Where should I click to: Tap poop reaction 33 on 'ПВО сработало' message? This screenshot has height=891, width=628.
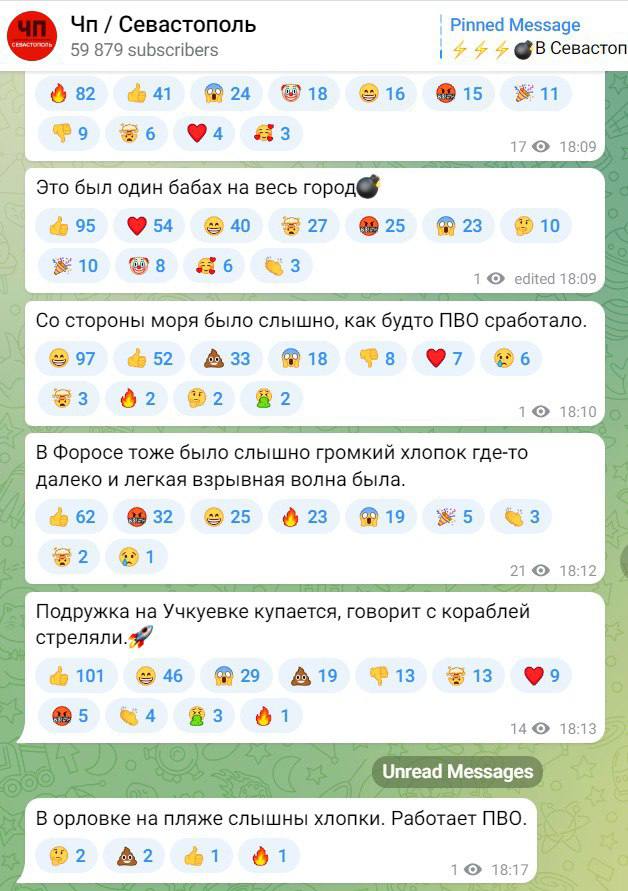pyautogui.click(x=227, y=358)
